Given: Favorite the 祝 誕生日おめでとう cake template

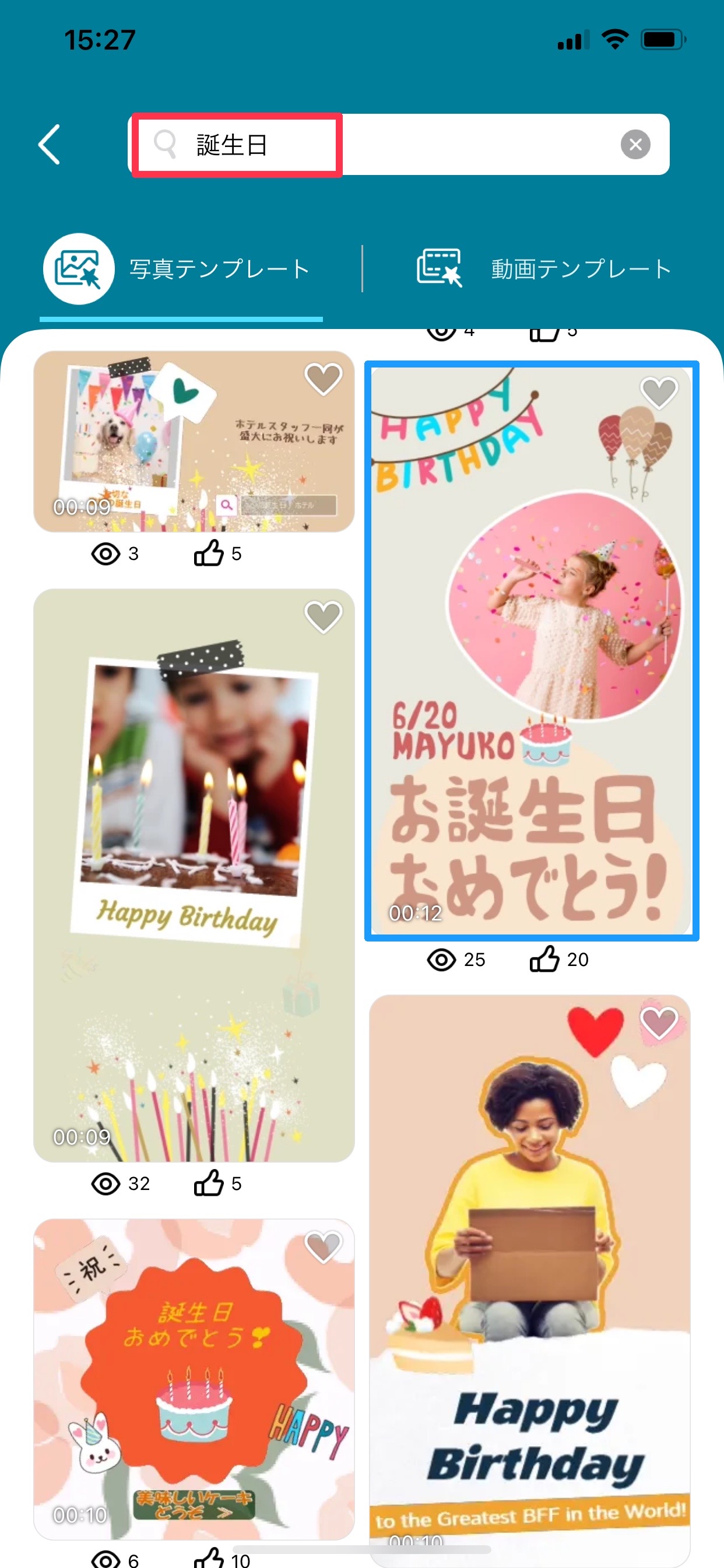Looking at the screenshot, I should [x=323, y=1247].
